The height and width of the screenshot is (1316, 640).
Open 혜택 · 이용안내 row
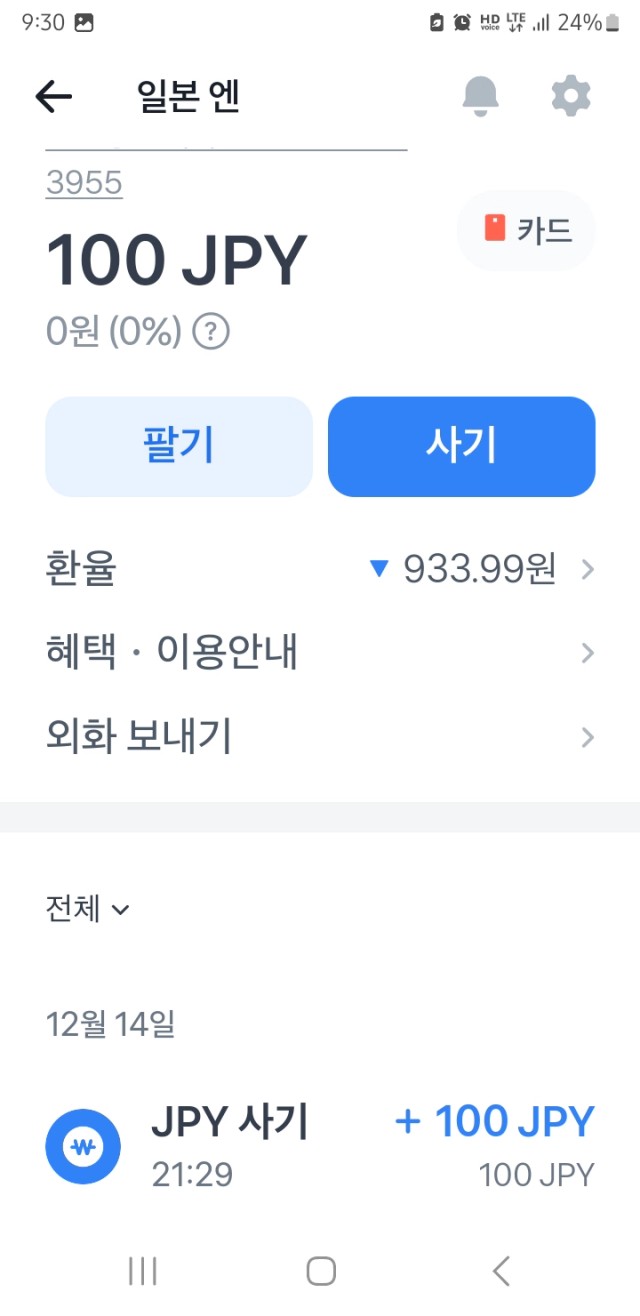(320, 653)
